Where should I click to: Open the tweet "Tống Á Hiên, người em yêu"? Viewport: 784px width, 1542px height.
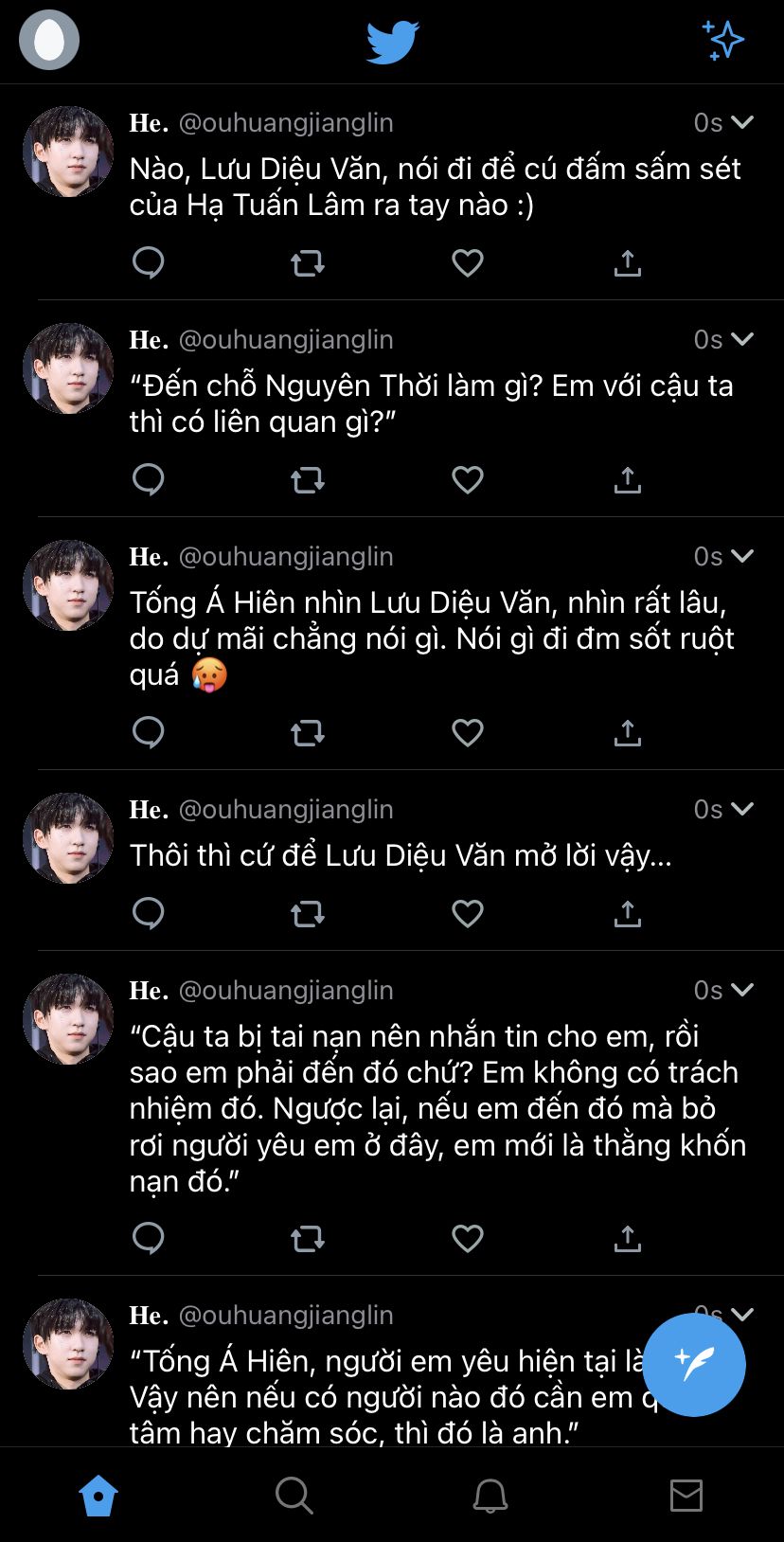tap(379, 1397)
